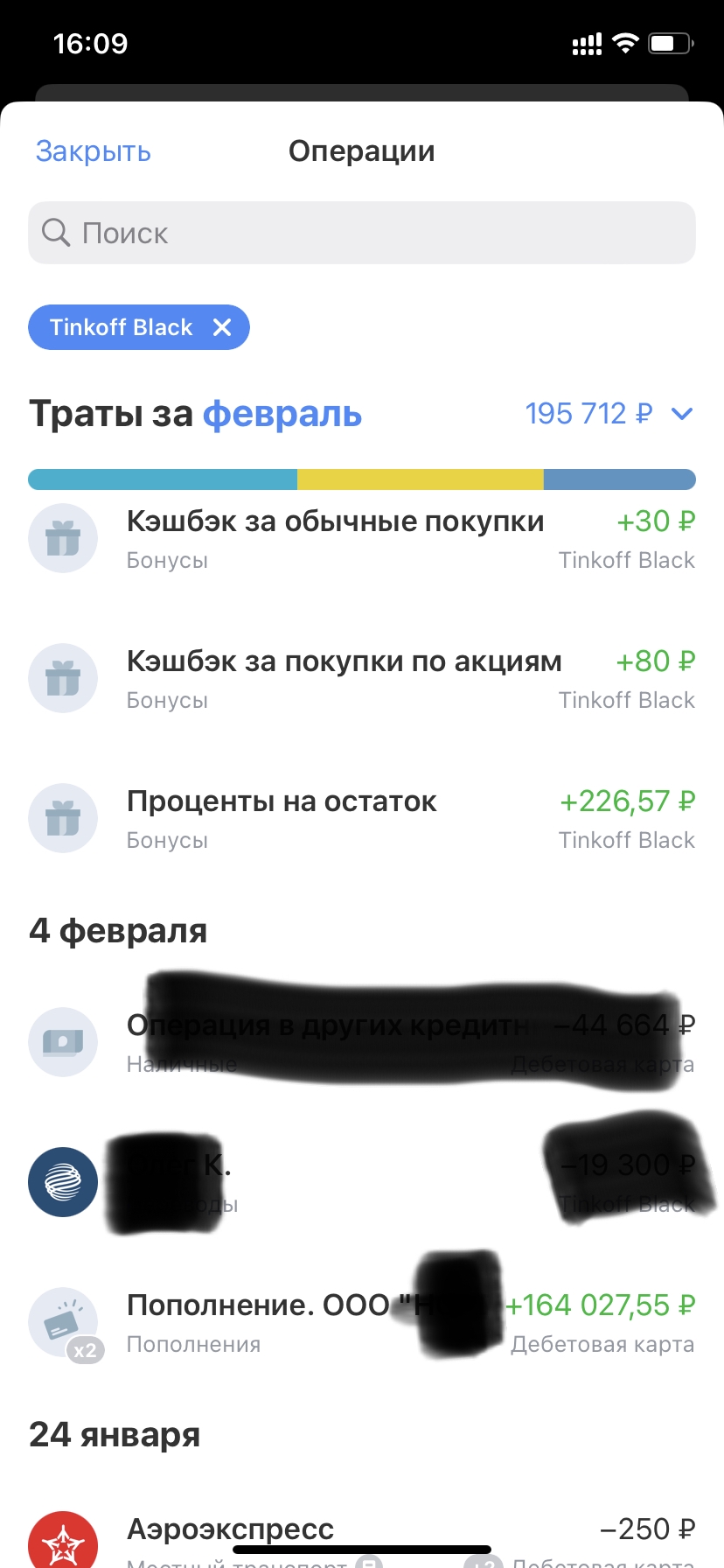Open Пополнение +164 027,55 ₽ operation
The image size is (724, 1568).
[x=361, y=1321]
